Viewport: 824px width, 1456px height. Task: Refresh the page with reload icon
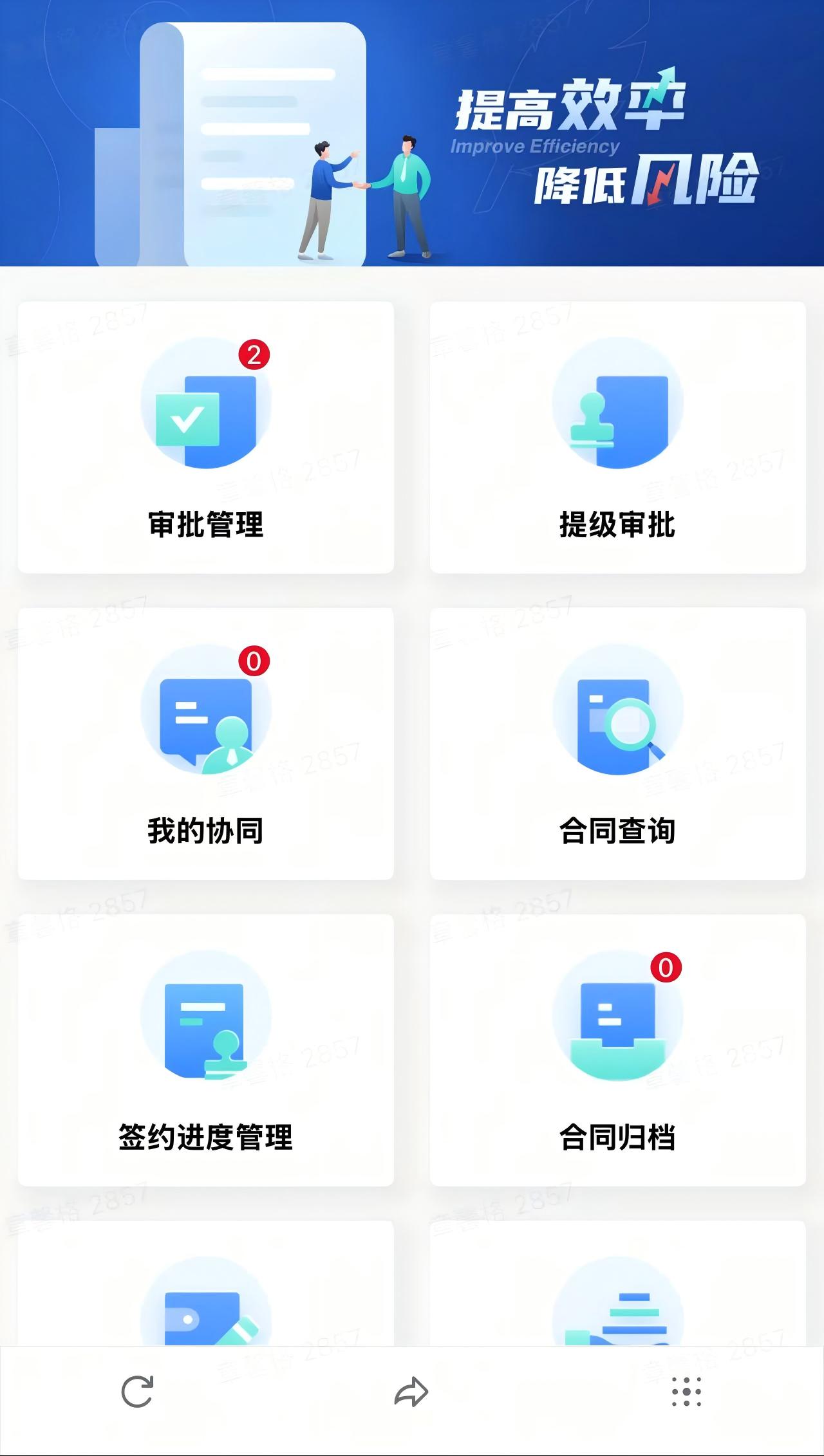137,1392
